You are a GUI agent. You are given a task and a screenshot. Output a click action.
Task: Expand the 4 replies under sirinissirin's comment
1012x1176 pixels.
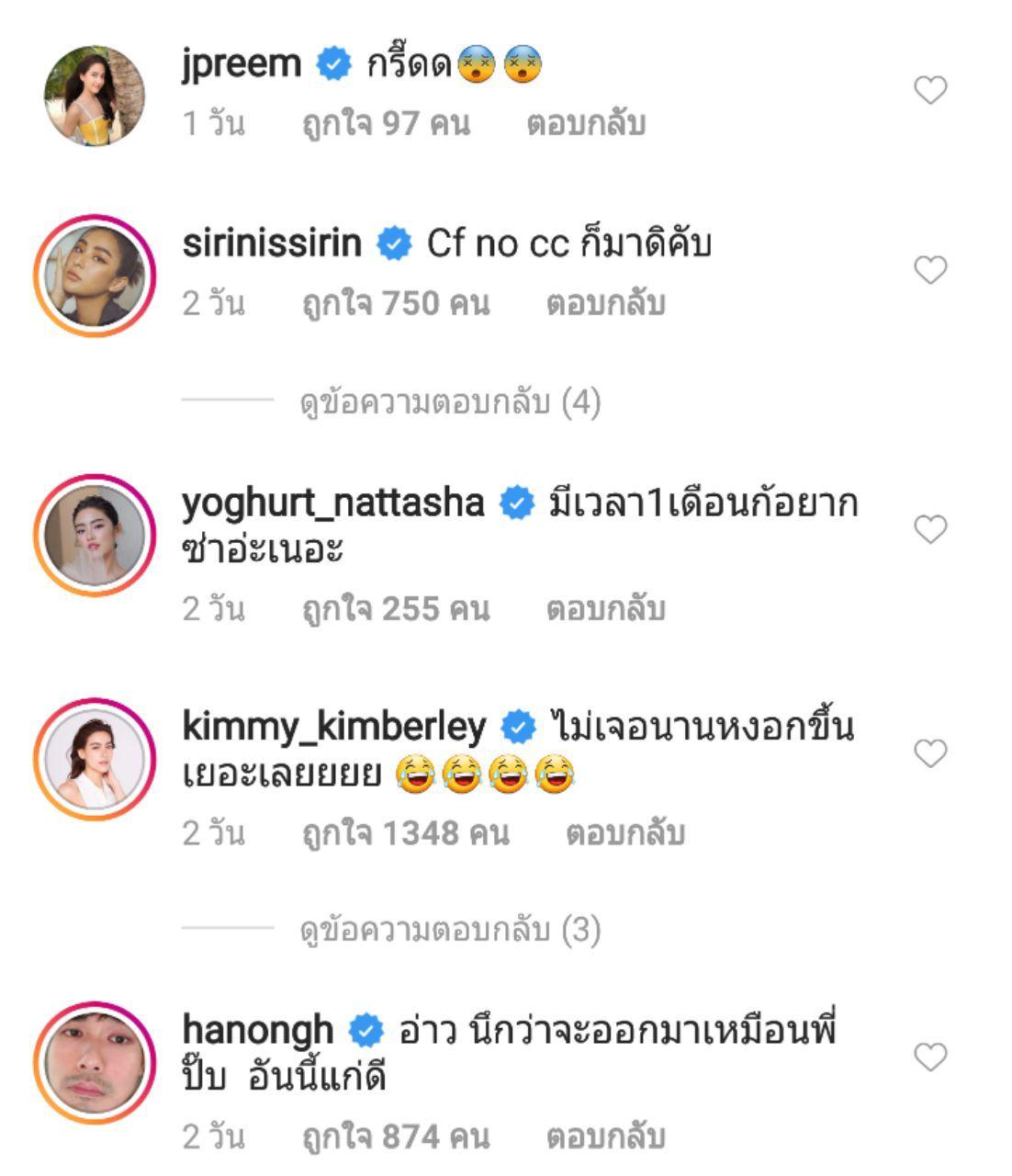pos(450,402)
